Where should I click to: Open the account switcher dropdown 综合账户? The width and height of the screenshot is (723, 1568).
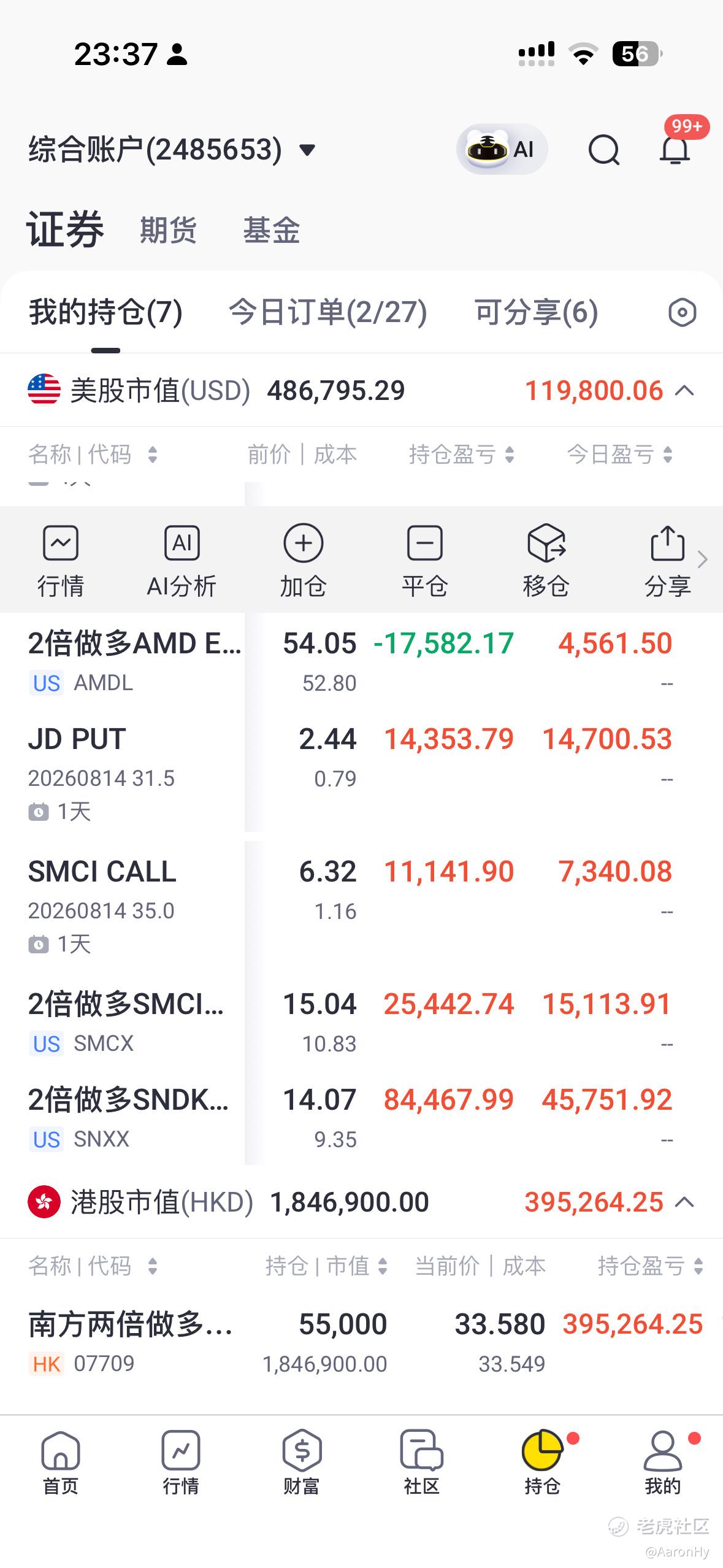tap(172, 150)
